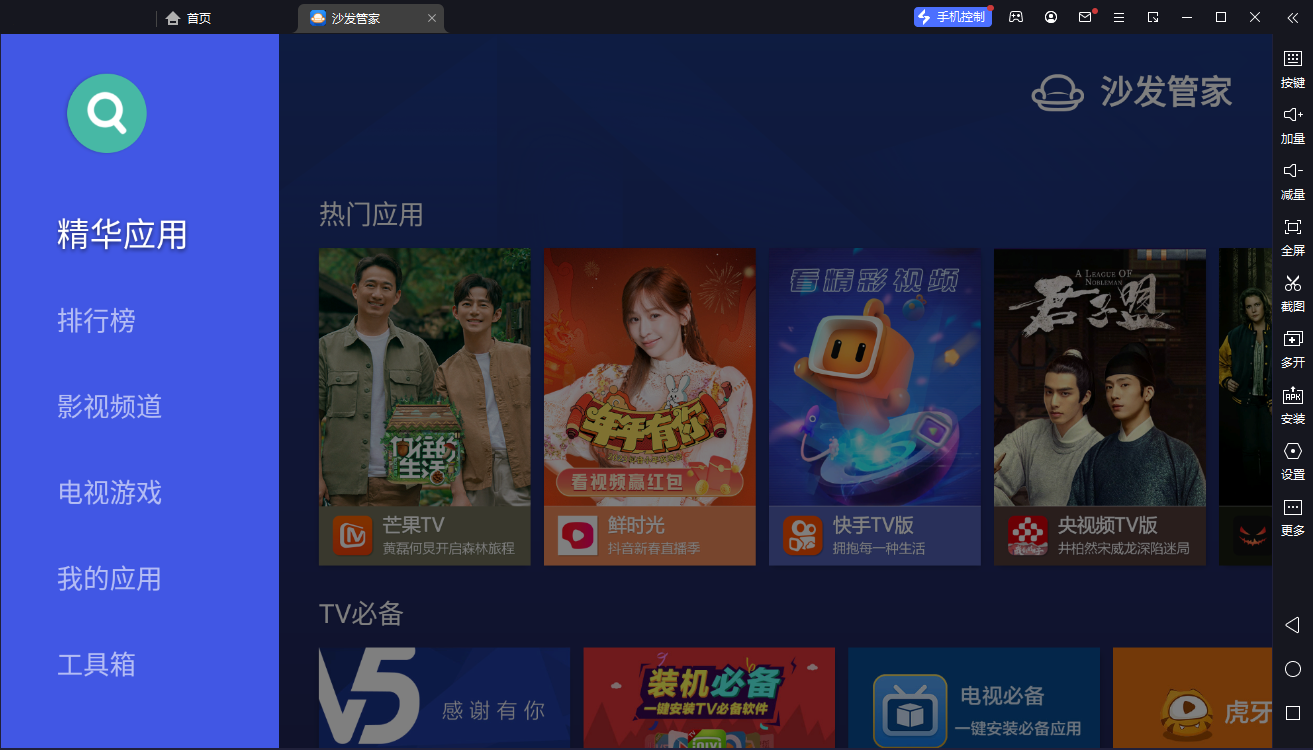1313x750 pixels.
Task: Open the 央视频TV版 app card
Action: (x=1099, y=405)
